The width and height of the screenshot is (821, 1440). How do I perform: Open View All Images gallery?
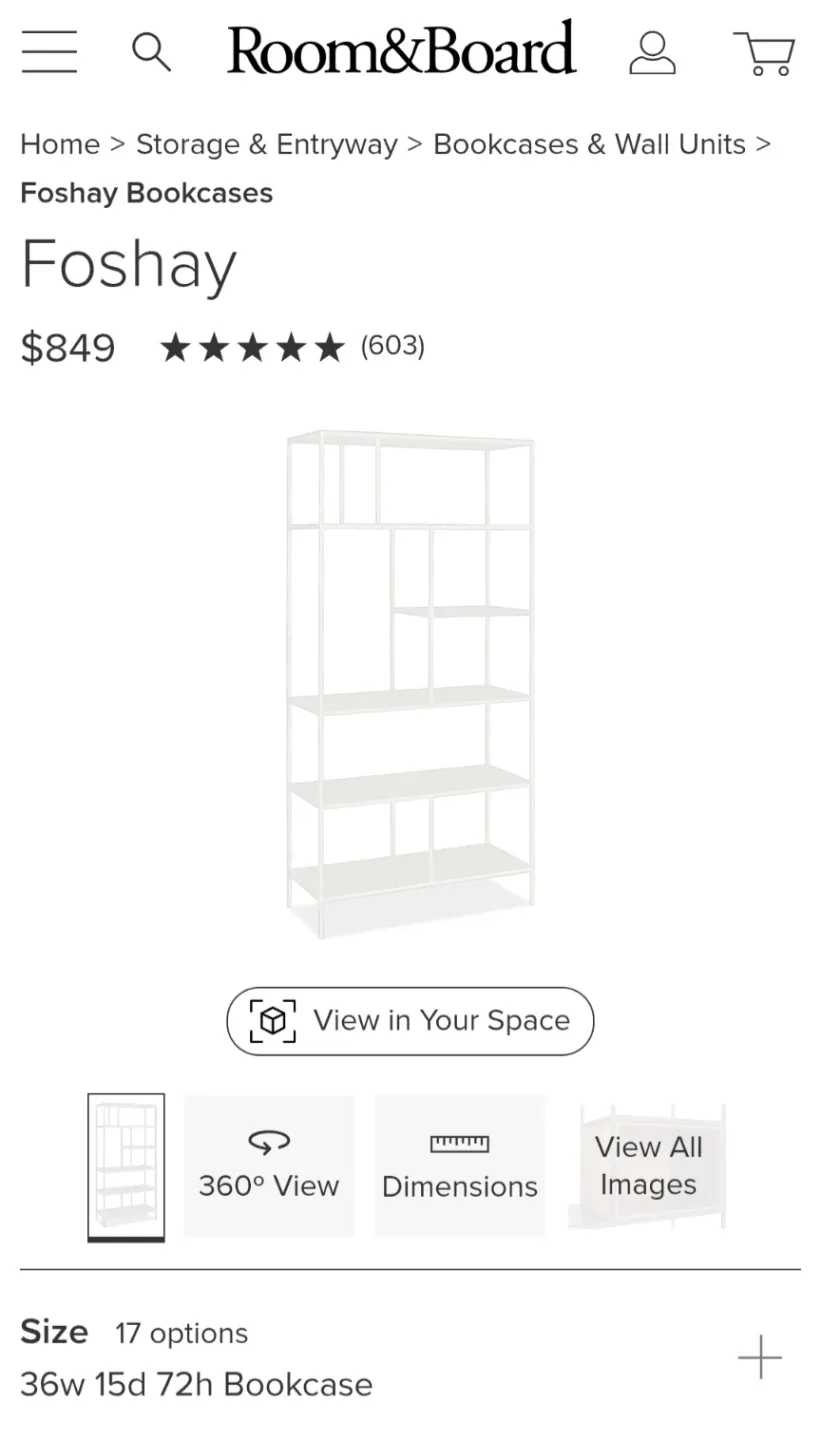pyautogui.click(x=648, y=1165)
